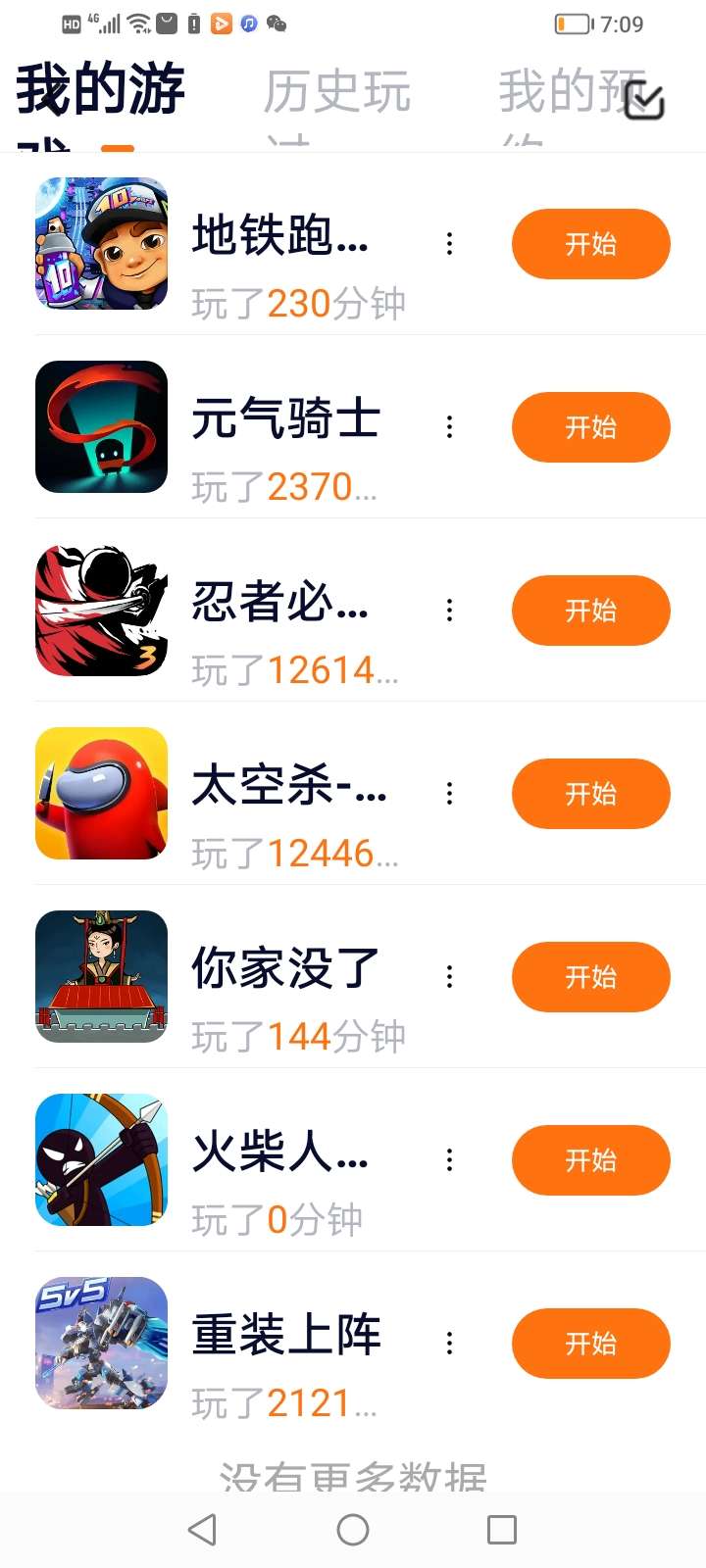706x1568 pixels.
Task: Go back using the system back button
Action: pyautogui.click(x=202, y=1530)
